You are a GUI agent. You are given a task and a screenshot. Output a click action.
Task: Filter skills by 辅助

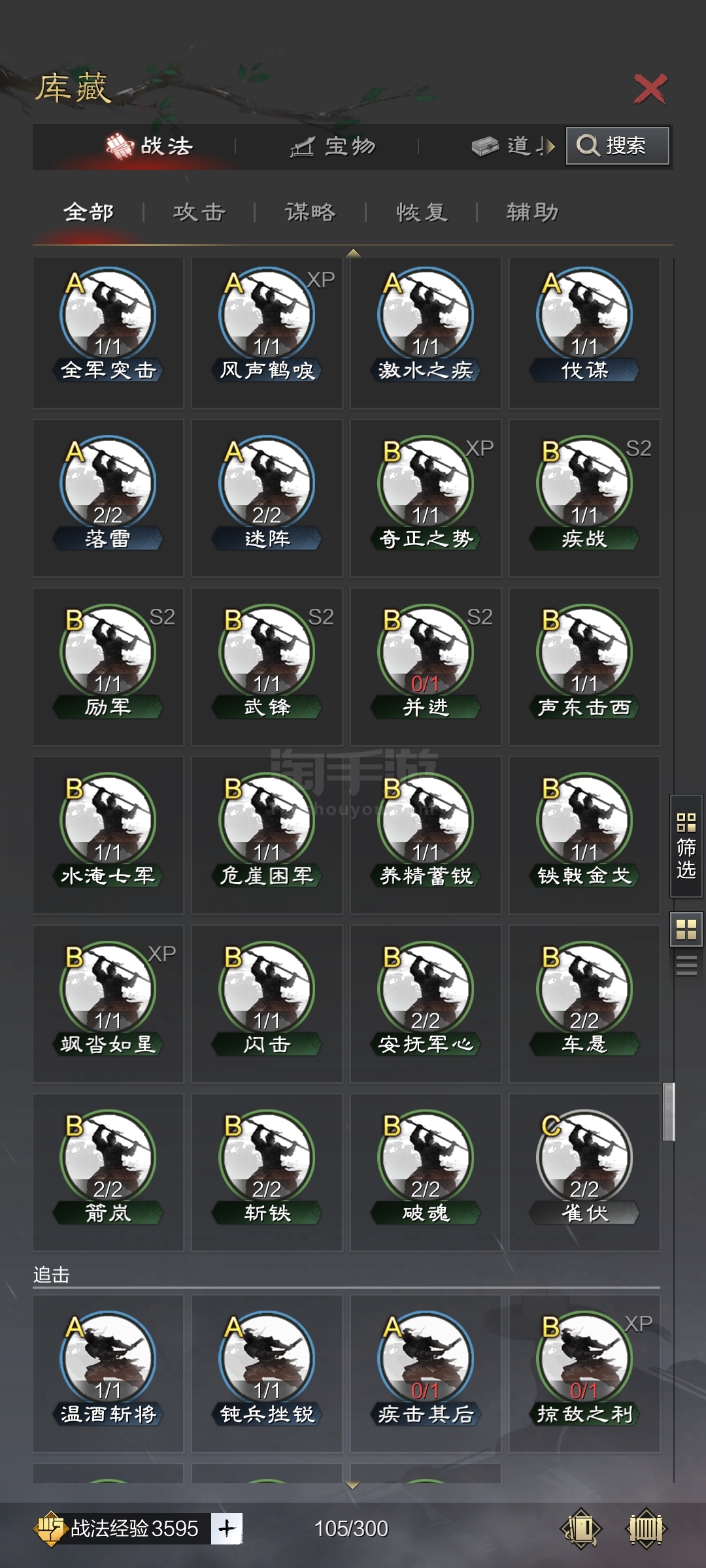pos(533,212)
